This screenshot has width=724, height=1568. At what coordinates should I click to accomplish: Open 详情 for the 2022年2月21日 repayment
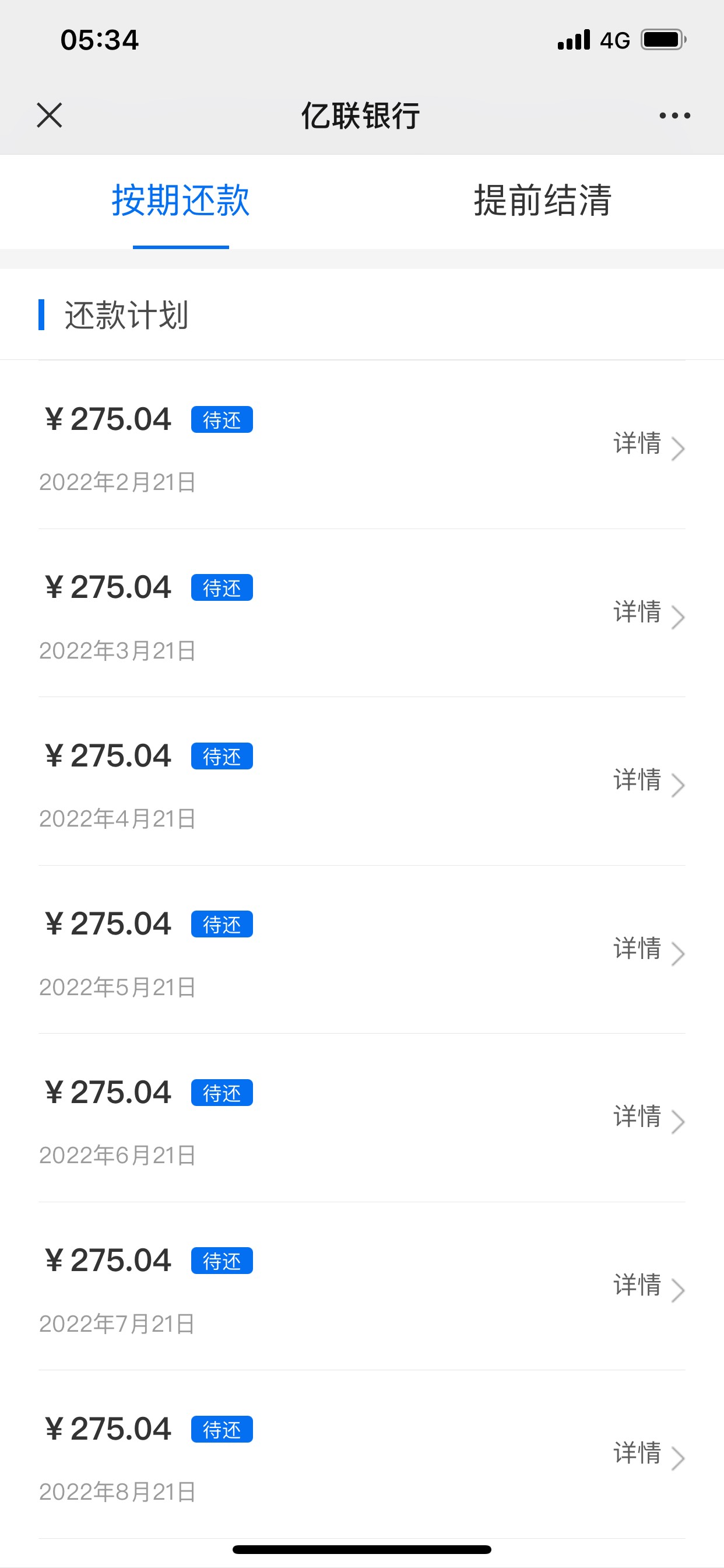pyautogui.click(x=649, y=444)
